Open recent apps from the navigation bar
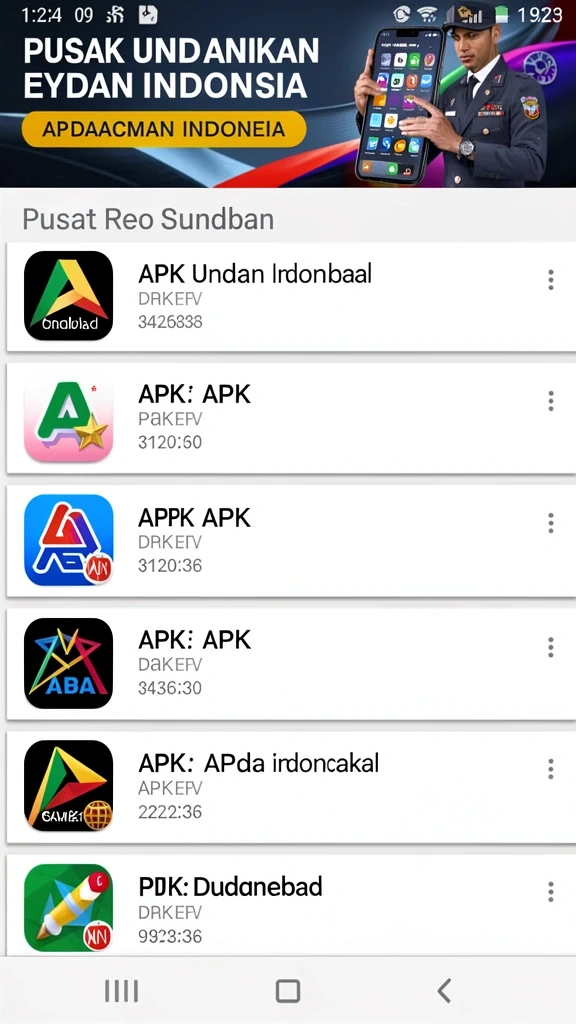576x1024 pixels. (121, 991)
